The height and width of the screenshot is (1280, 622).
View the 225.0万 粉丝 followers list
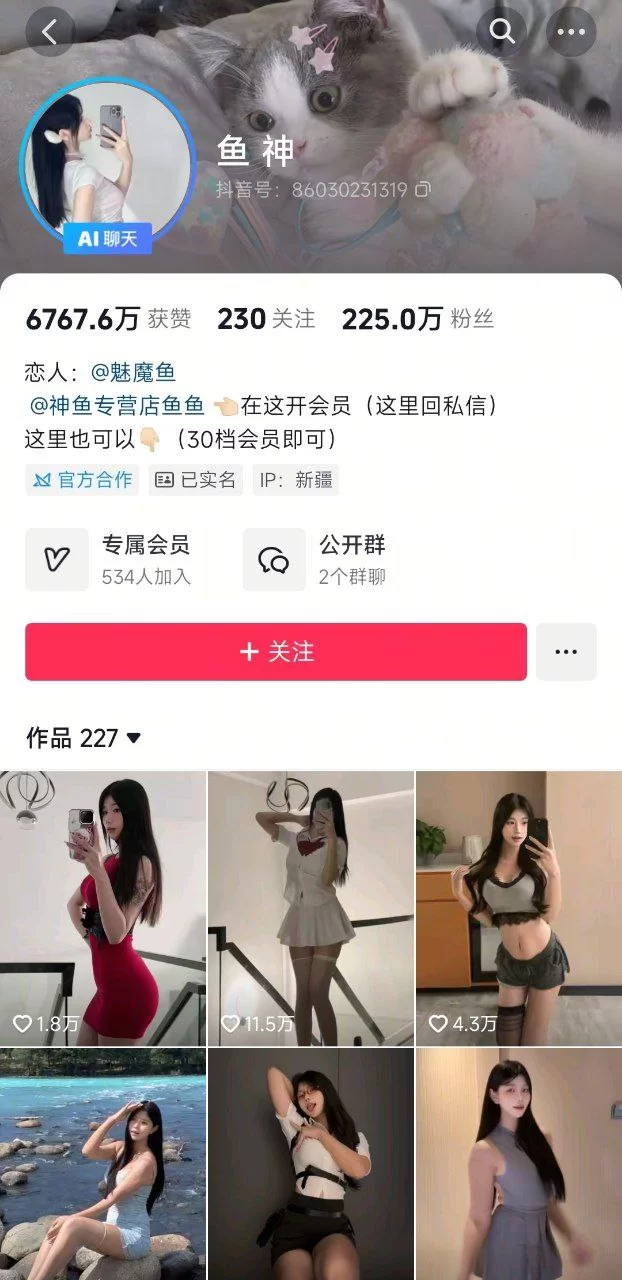417,319
